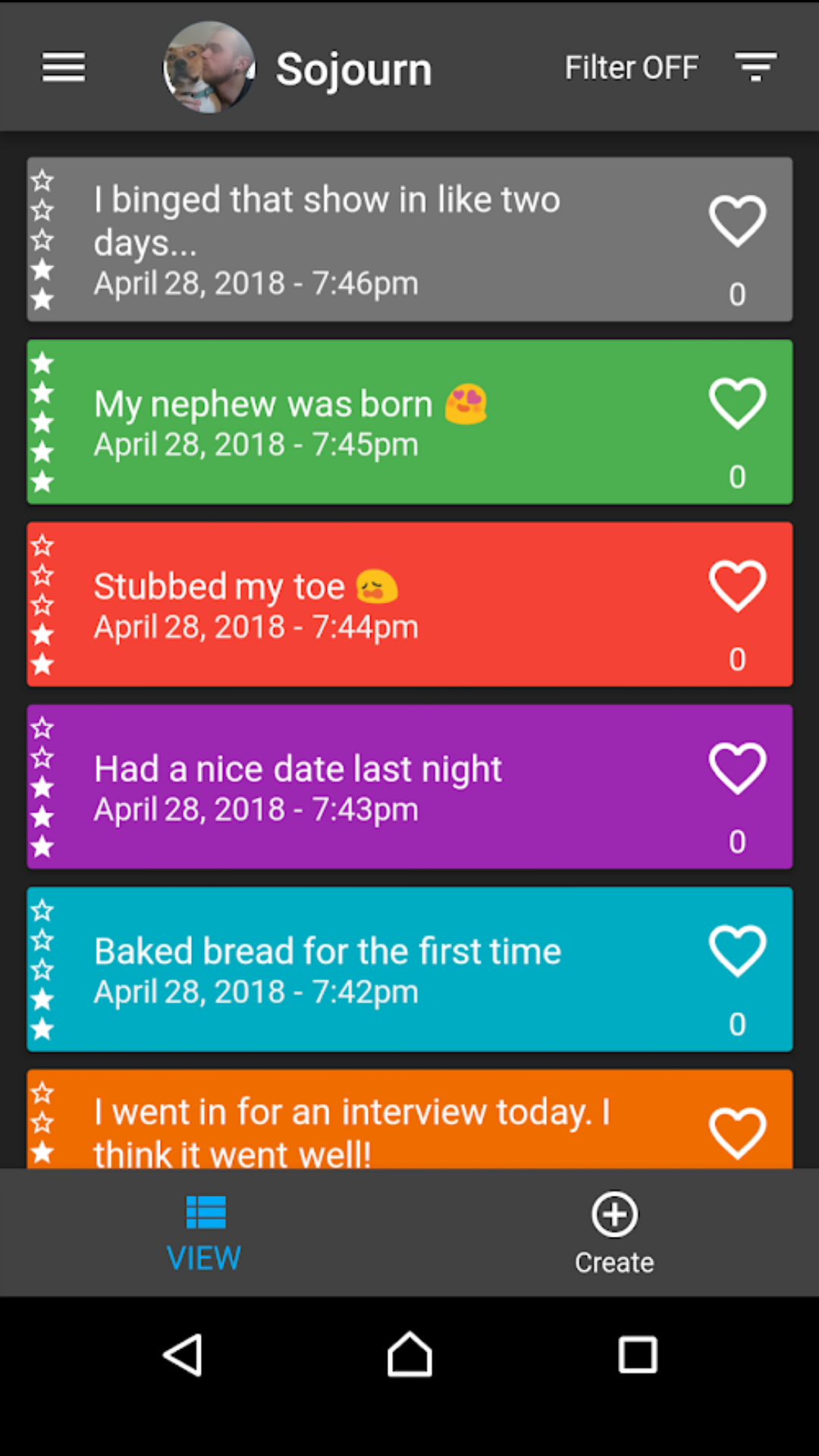The image size is (819, 1456).
Task: Open the interview today entry
Action: 409,1119
